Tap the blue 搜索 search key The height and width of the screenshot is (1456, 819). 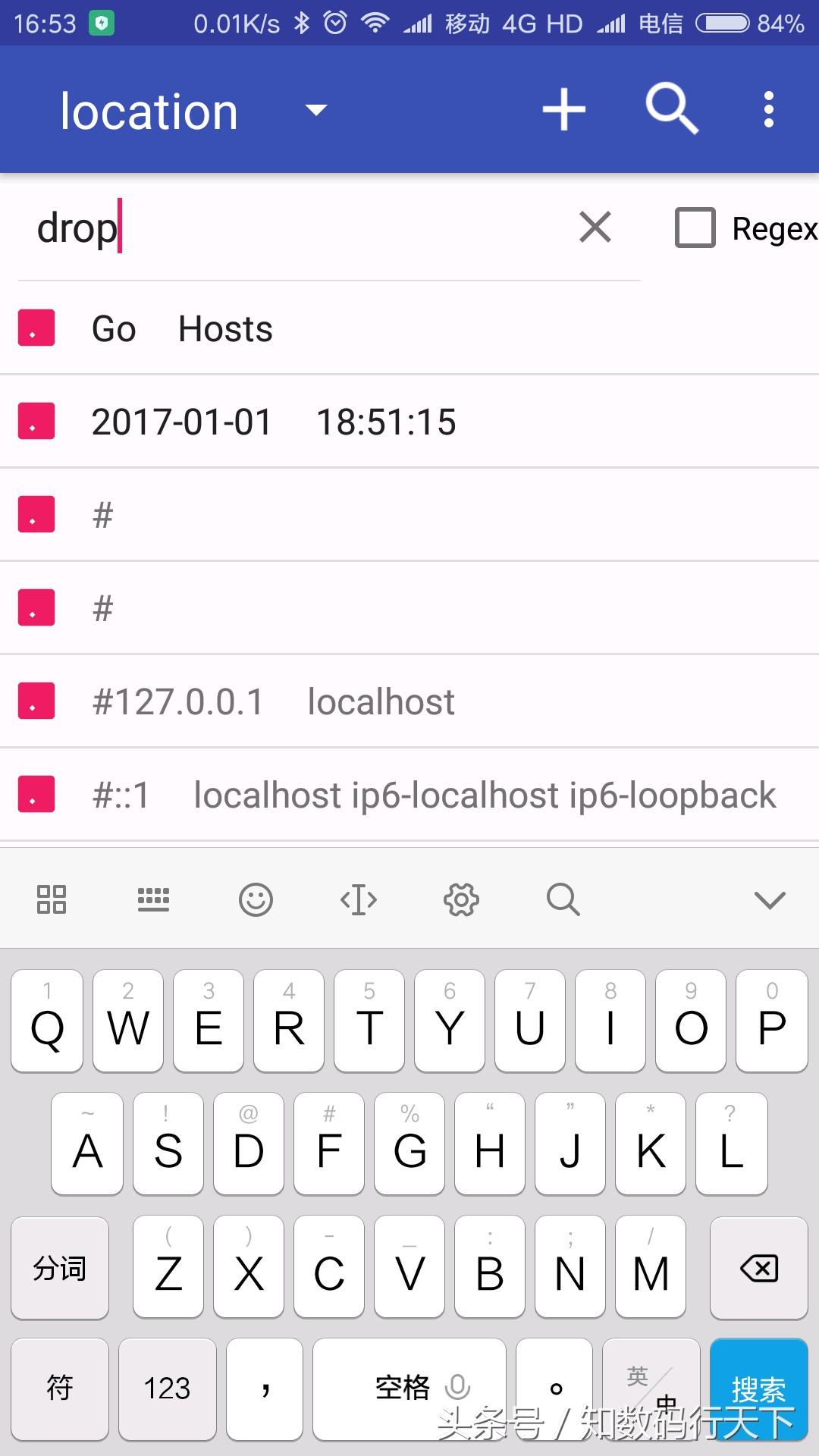[x=758, y=1389]
